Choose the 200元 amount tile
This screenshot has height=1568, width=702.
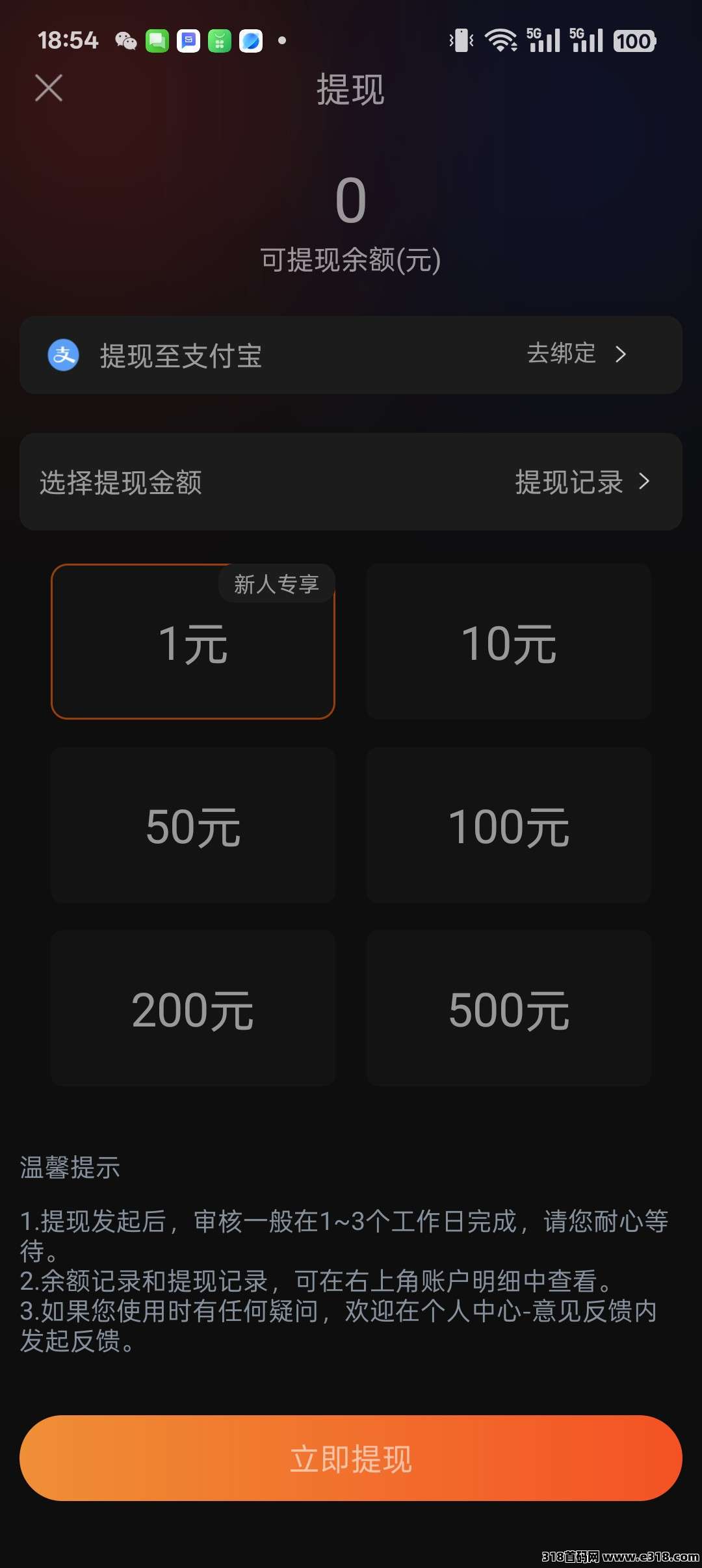tap(193, 1009)
